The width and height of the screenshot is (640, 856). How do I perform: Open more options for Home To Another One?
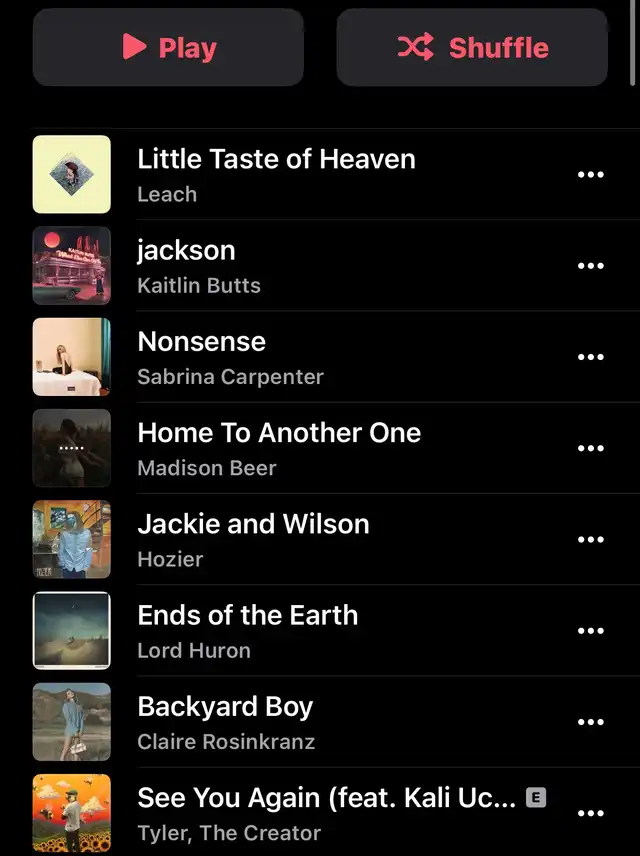pos(591,449)
